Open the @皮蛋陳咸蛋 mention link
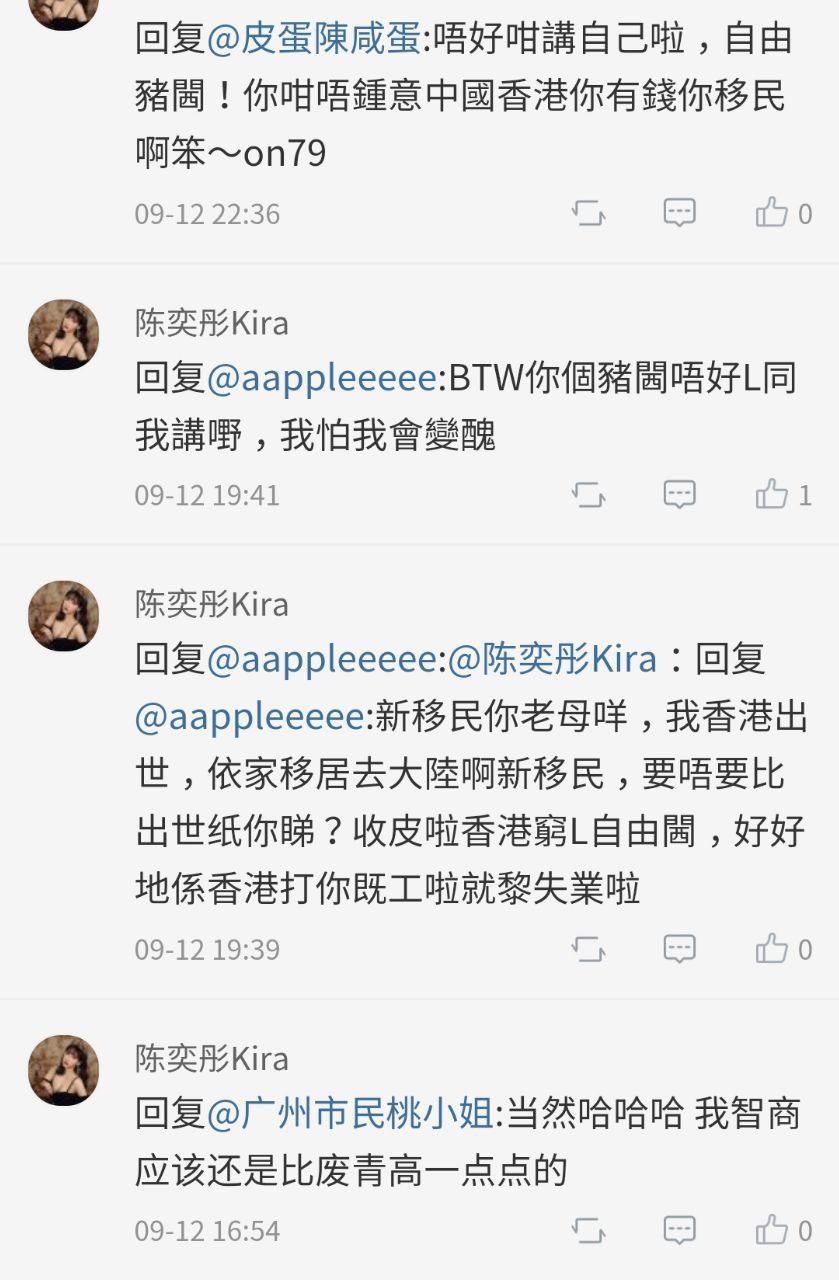 pyautogui.click(x=313, y=40)
